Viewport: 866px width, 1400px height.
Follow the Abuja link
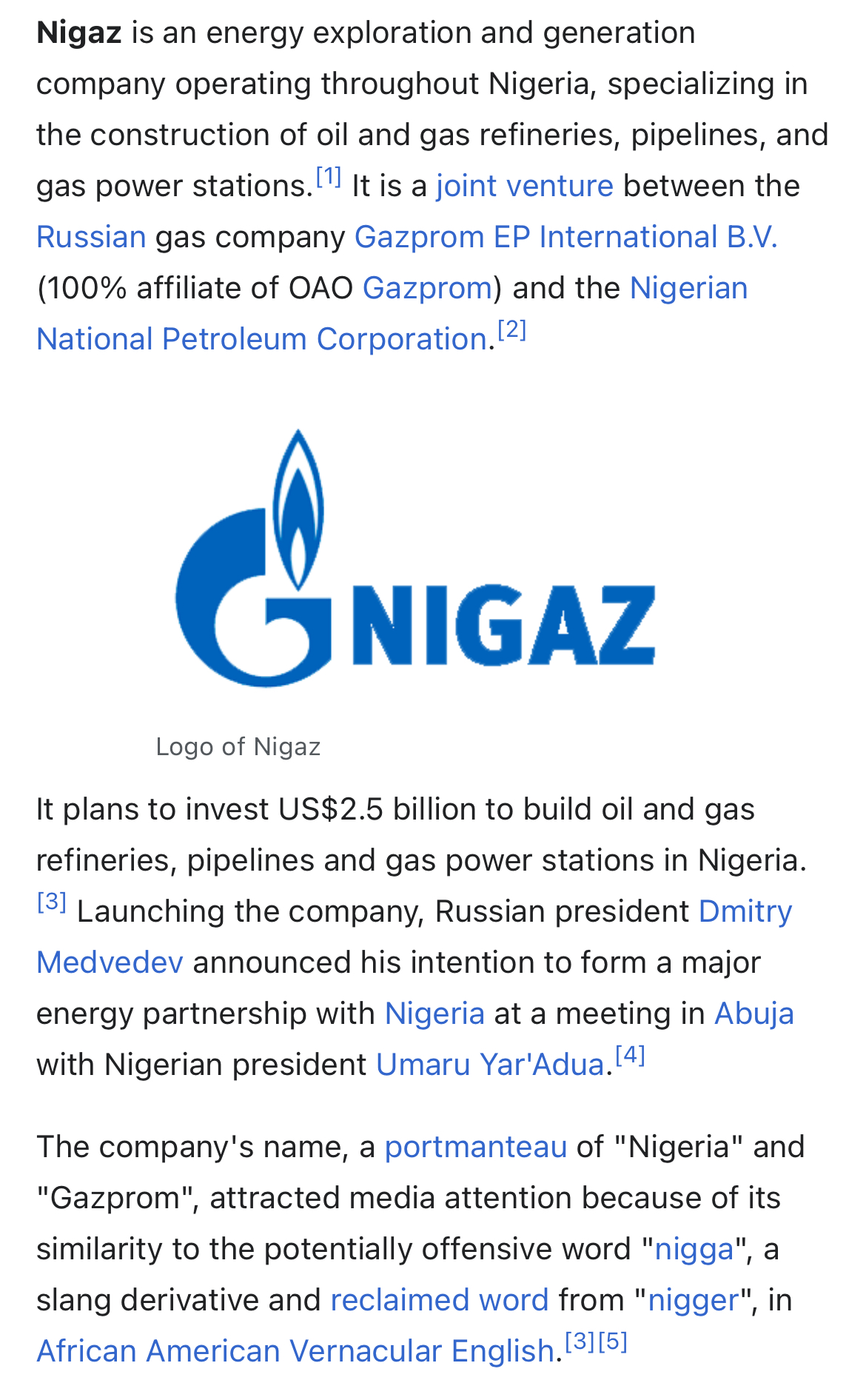click(x=753, y=1014)
